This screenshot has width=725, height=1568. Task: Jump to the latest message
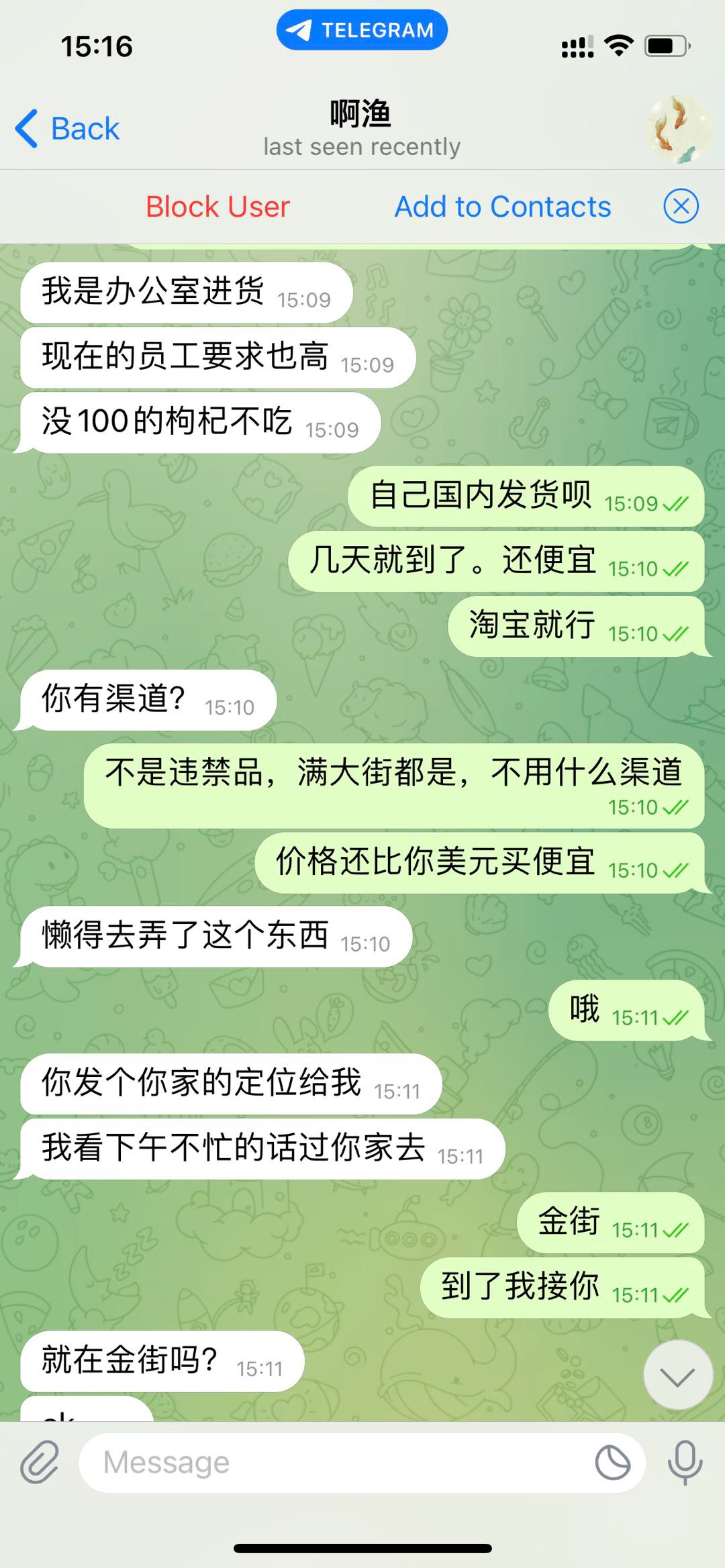pyautogui.click(x=677, y=1374)
